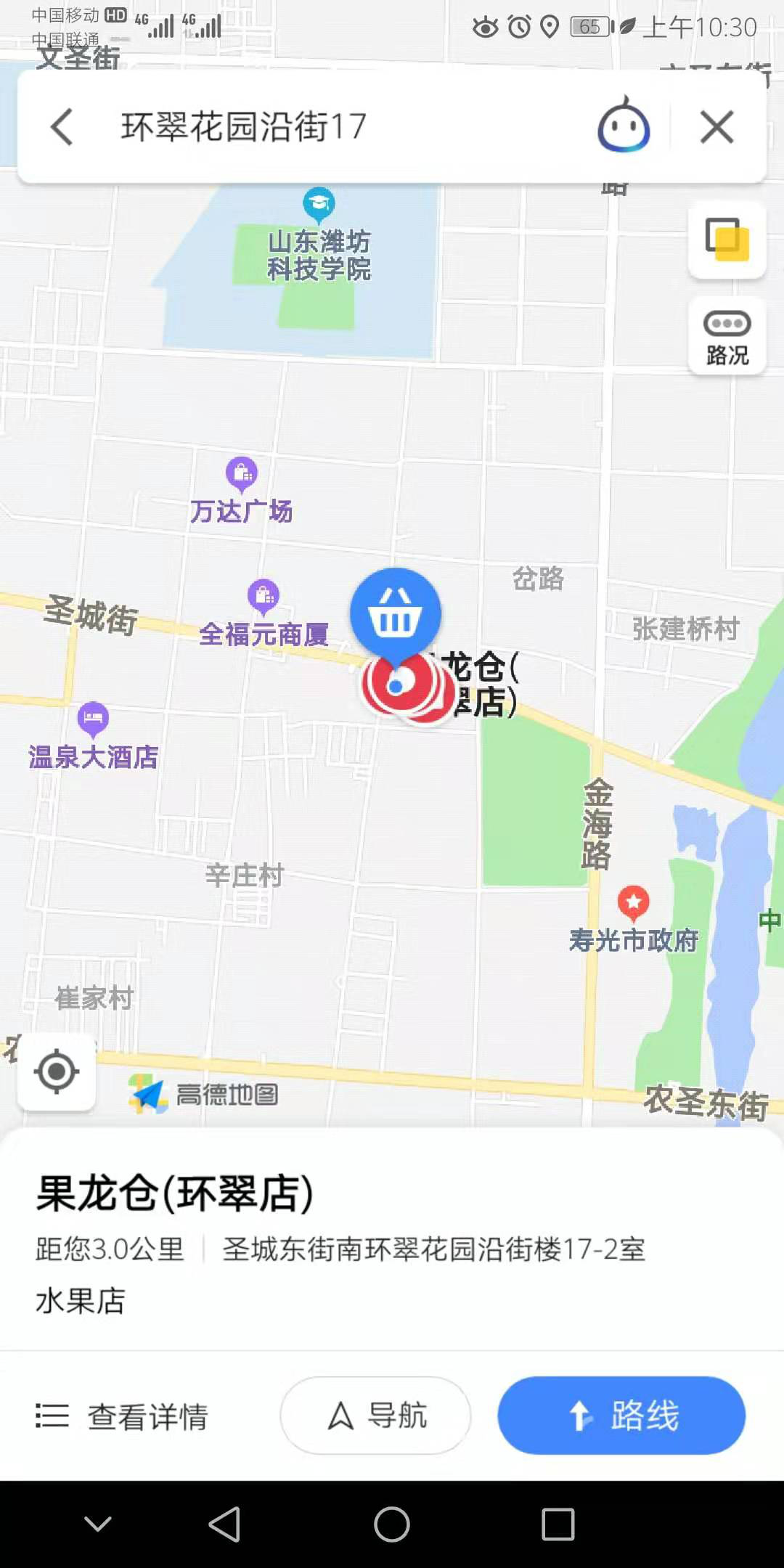Select the blue shopping basket map pin

[396, 614]
